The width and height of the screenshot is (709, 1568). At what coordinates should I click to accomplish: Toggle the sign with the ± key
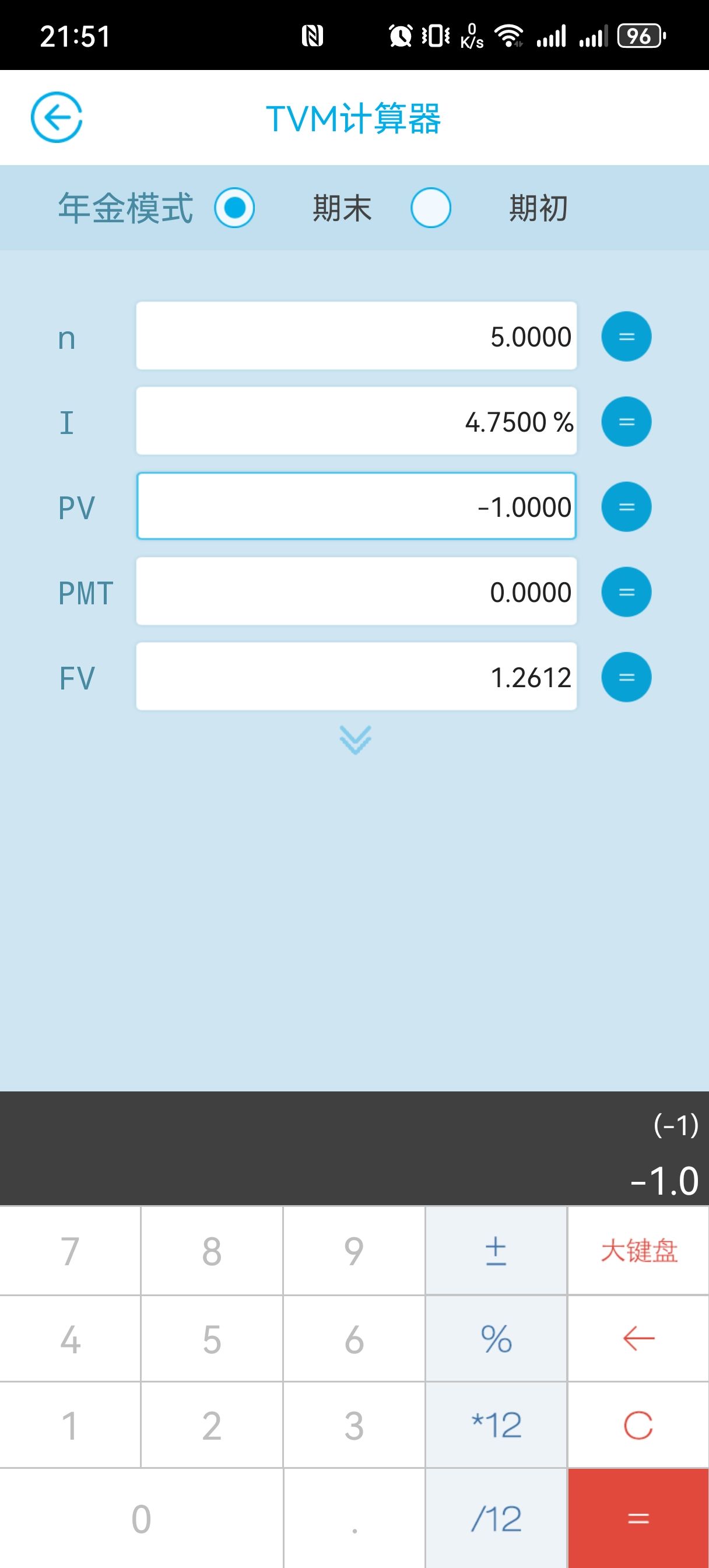pyautogui.click(x=496, y=1251)
